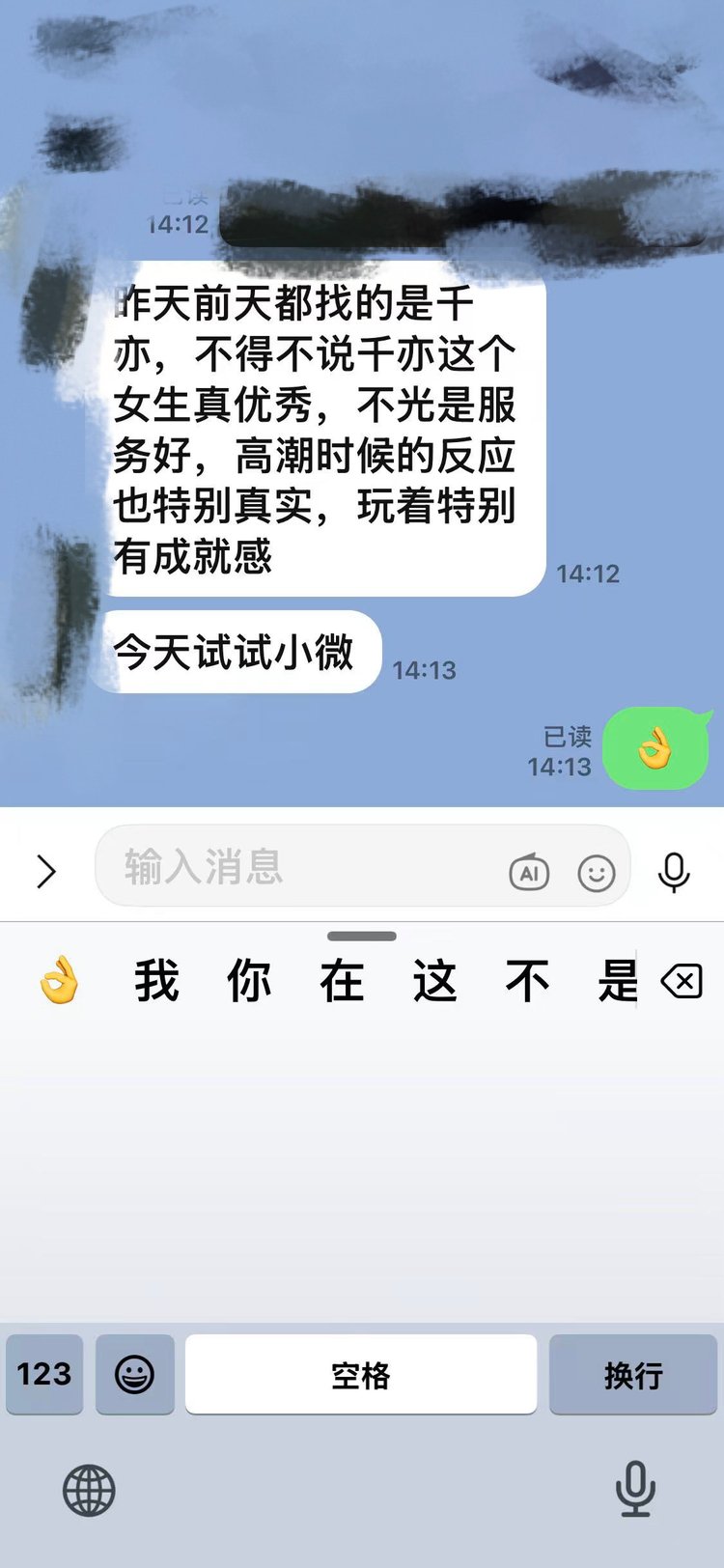Screen dimensions: 724x1568
Task: Record a voice message with microphone icon
Action: (674, 872)
